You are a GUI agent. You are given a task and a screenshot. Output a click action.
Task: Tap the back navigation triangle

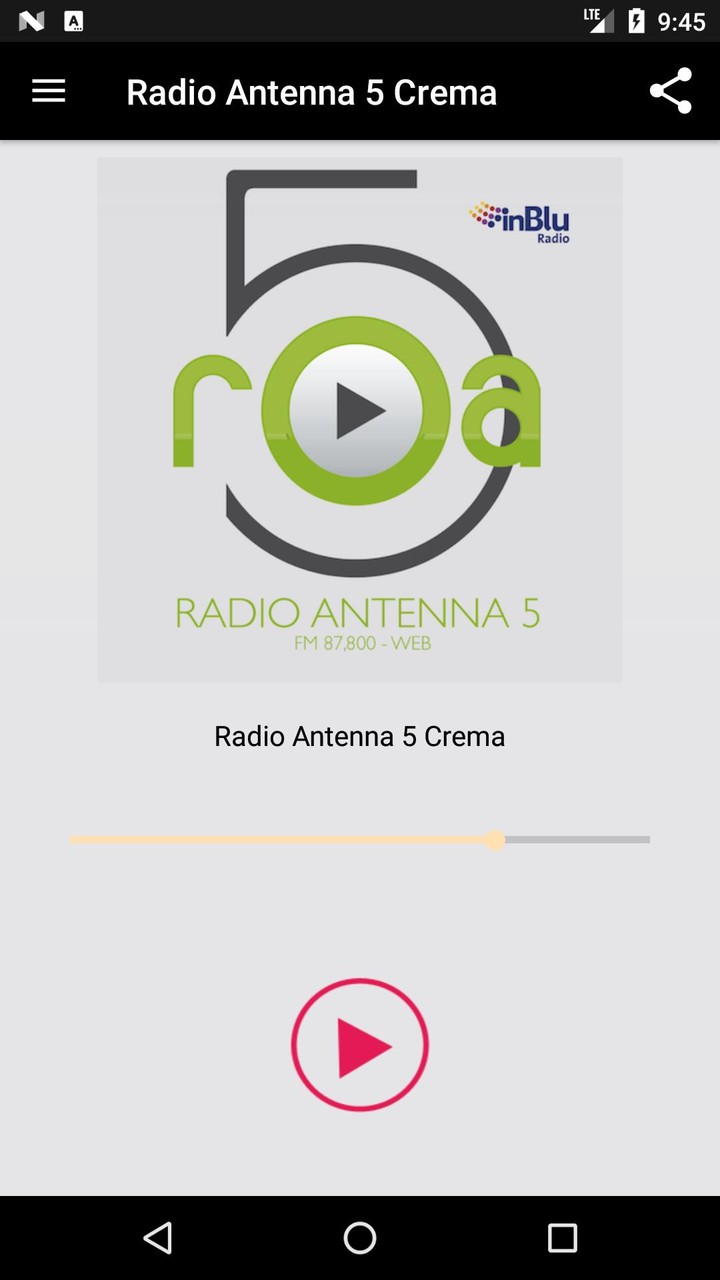(x=157, y=1238)
